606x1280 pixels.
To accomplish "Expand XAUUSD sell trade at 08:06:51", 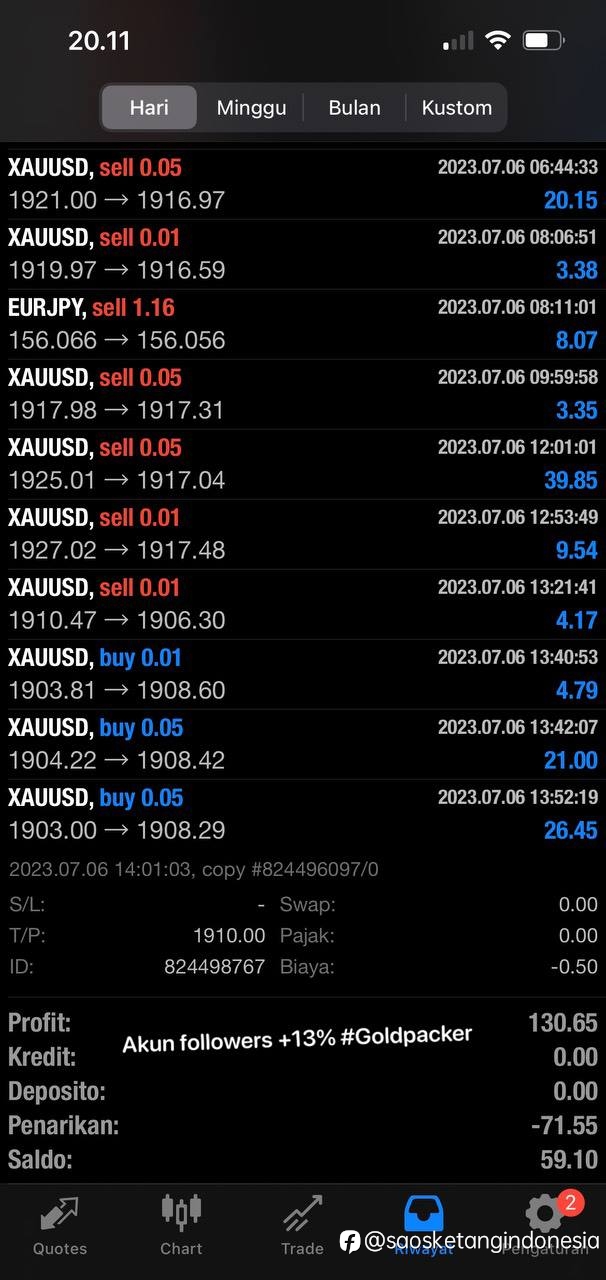I will tap(303, 254).
